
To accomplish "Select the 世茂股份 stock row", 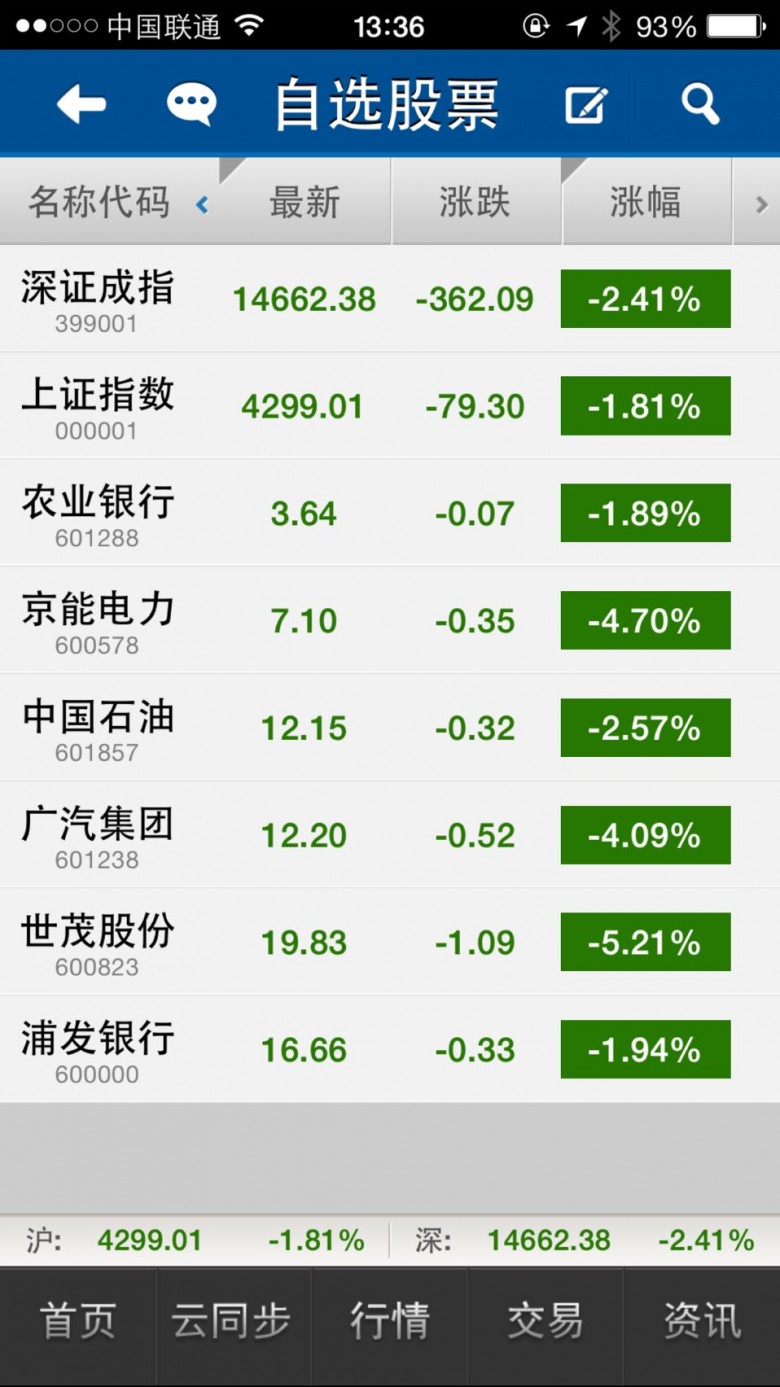I will pyautogui.click(x=390, y=942).
